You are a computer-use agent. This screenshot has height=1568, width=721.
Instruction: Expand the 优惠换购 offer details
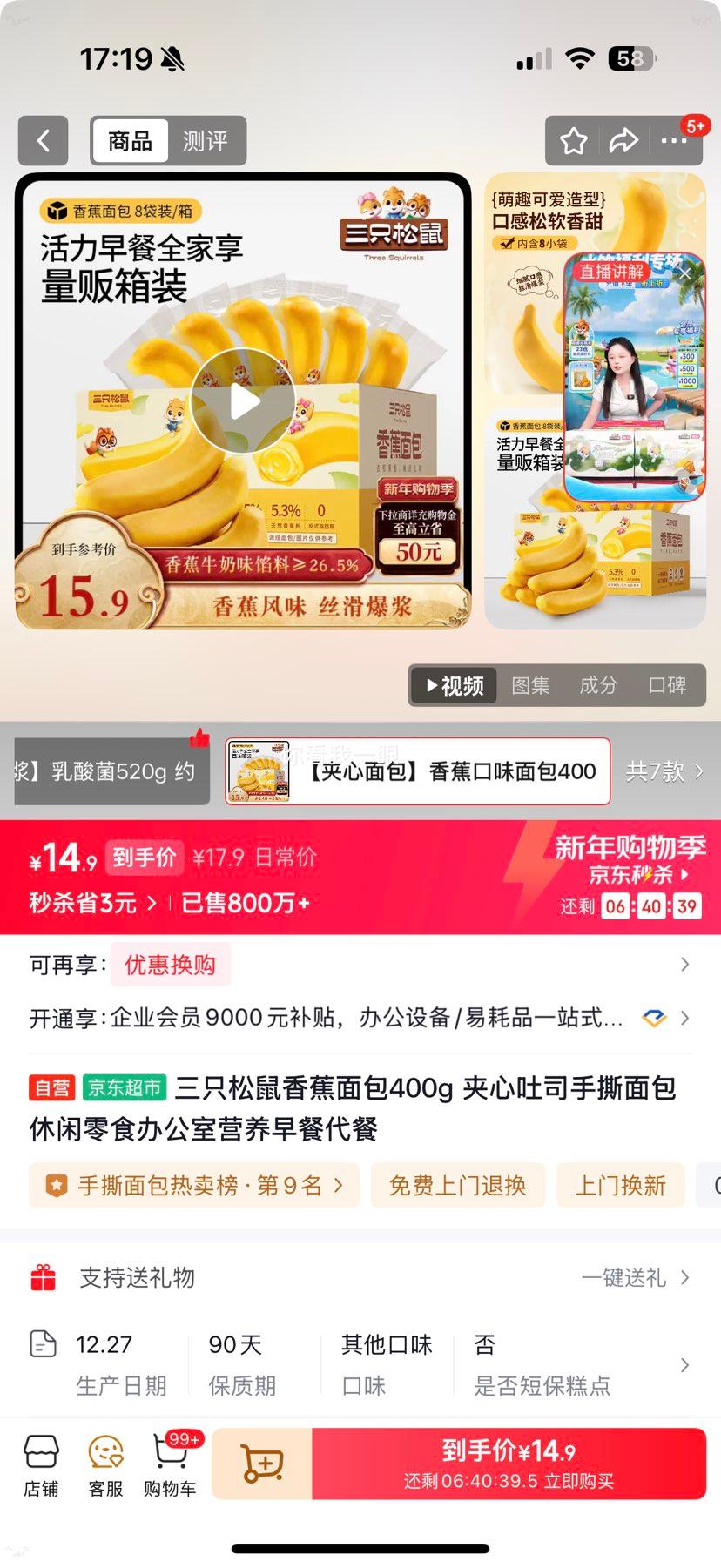[x=171, y=965]
